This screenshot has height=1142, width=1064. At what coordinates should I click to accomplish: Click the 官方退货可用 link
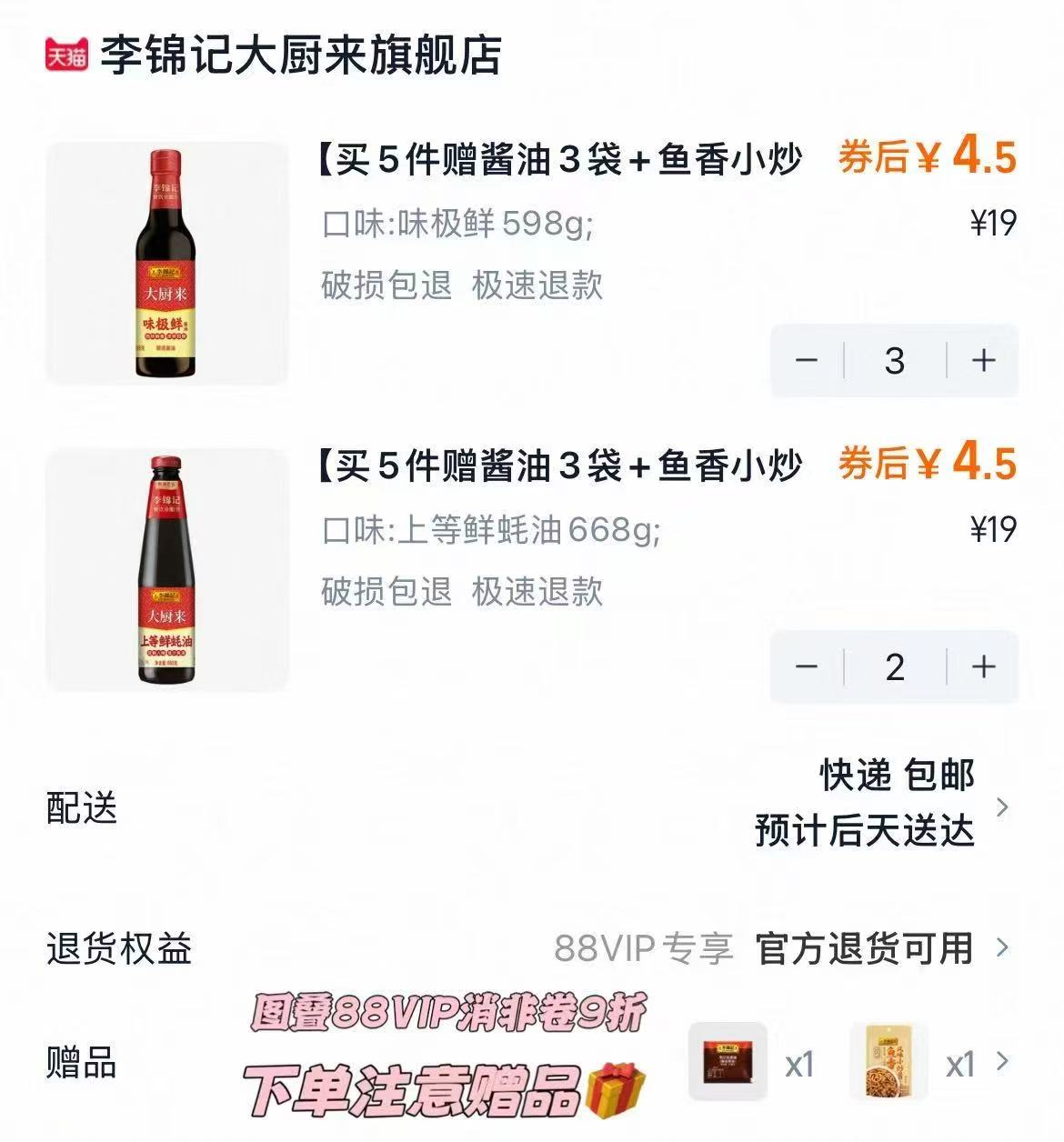click(x=862, y=947)
